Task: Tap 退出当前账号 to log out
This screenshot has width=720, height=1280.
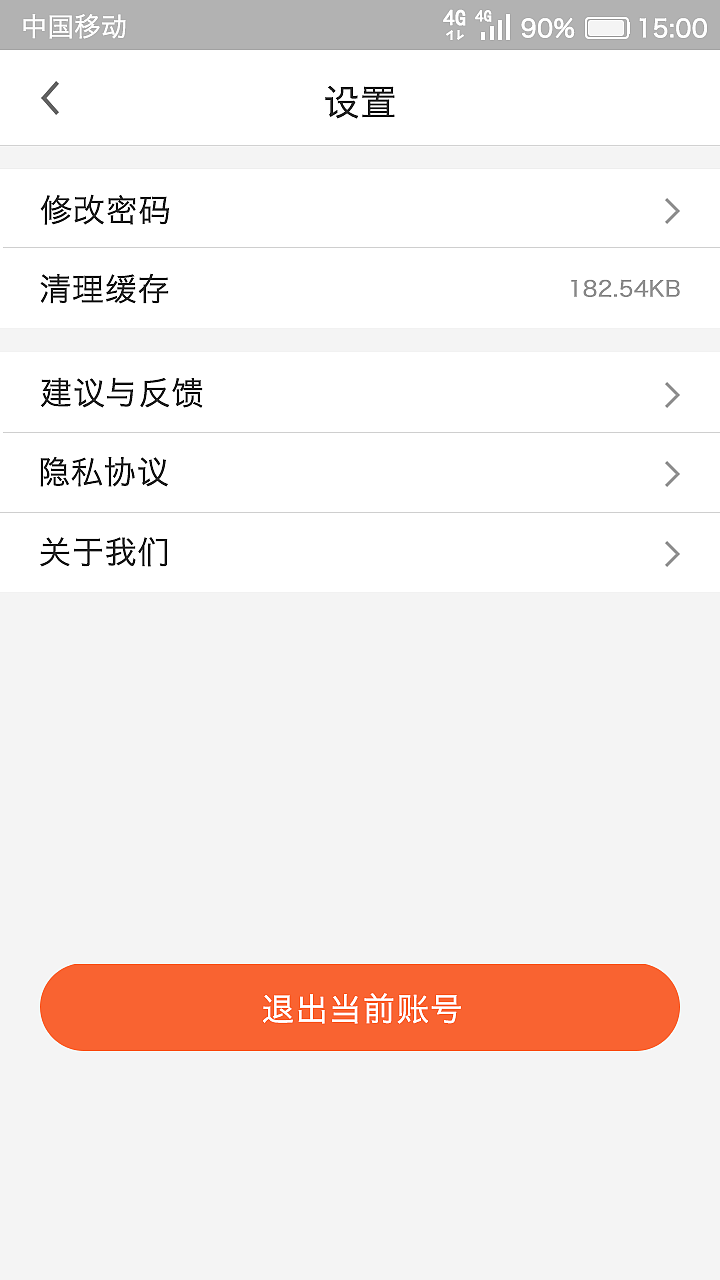Action: [360, 1007]
